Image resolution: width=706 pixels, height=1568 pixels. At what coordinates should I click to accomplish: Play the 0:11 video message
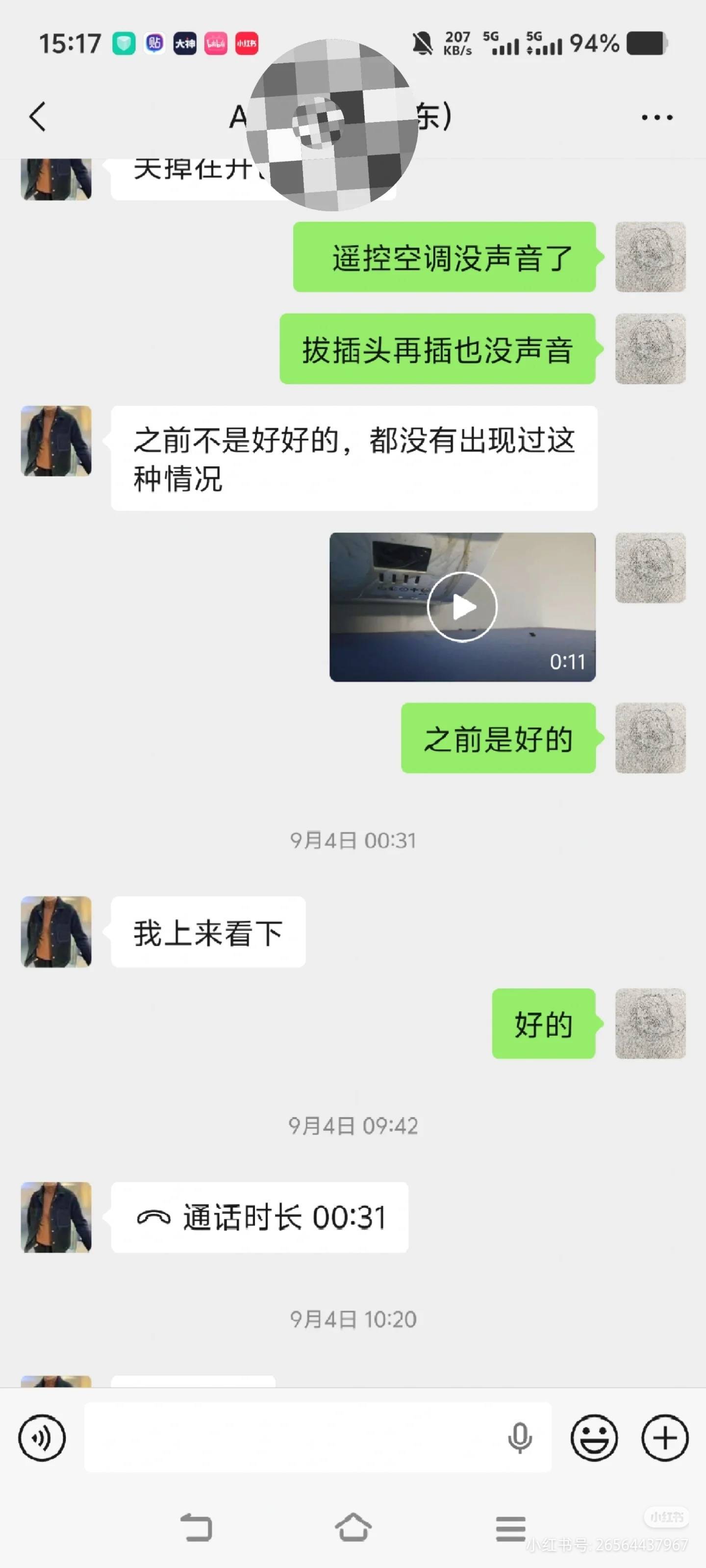(462, 607)
